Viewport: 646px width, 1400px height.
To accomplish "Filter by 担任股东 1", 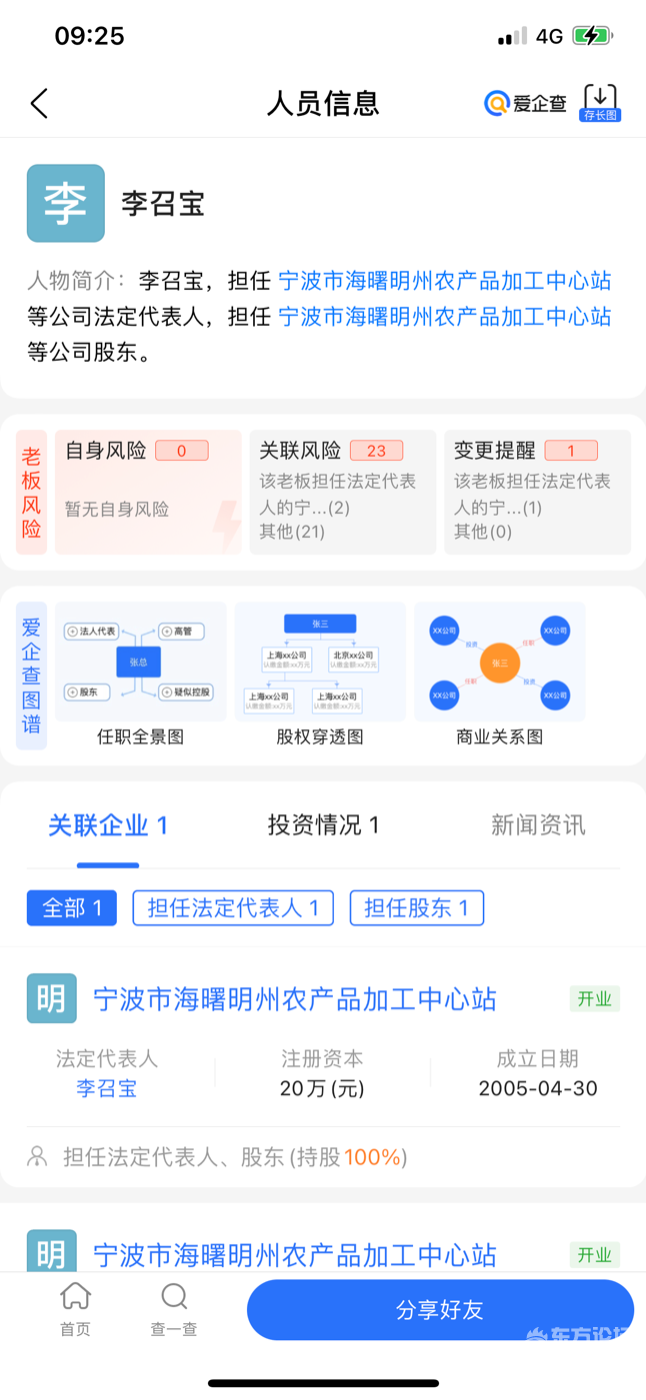I will [x=416, y=908].
